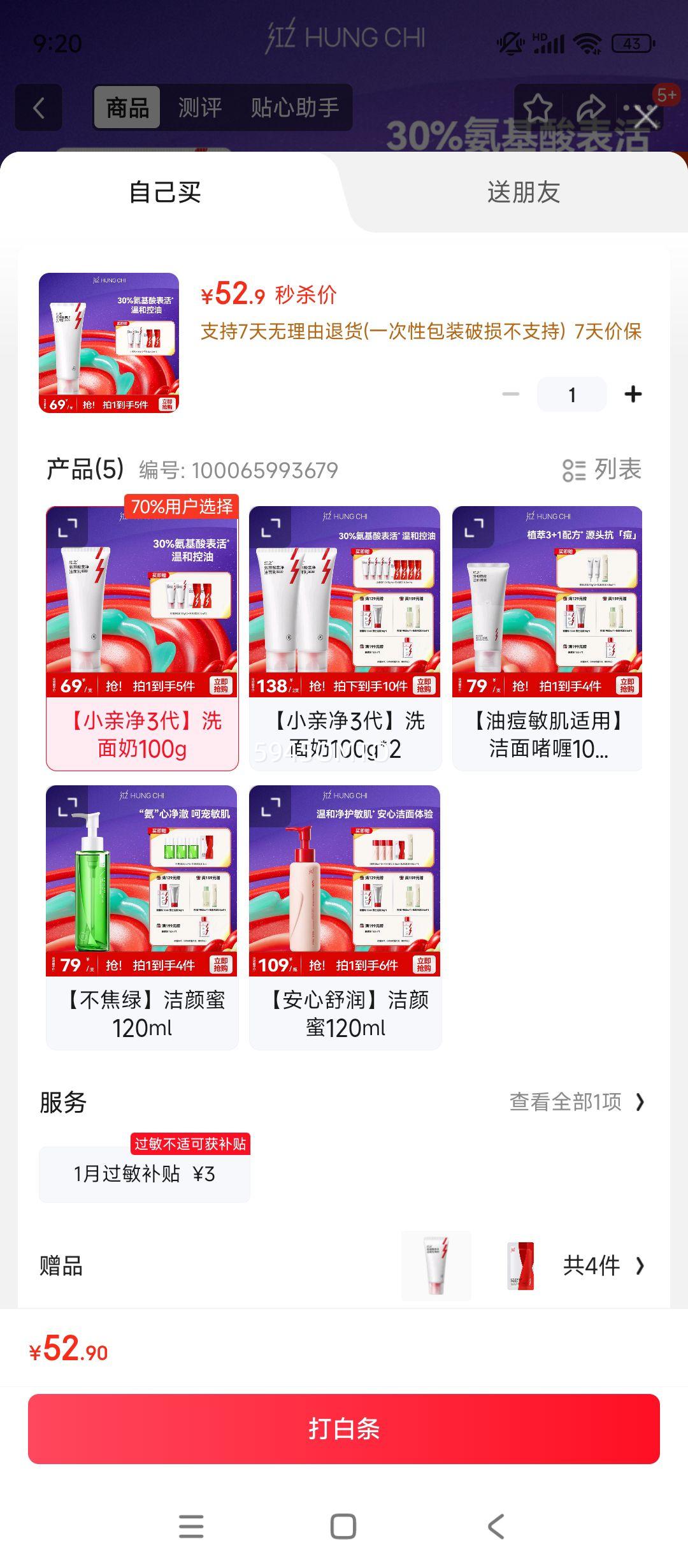Choose 【小亲净3代】洗面奶100g option

pyautogui.click(x=142, y=734)
